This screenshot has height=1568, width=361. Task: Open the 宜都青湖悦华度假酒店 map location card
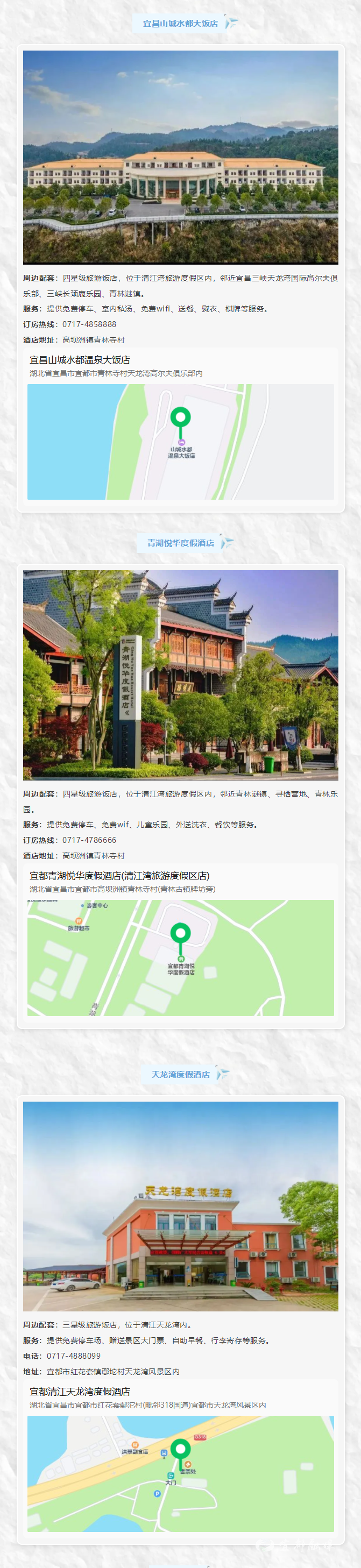coord(180,942)
